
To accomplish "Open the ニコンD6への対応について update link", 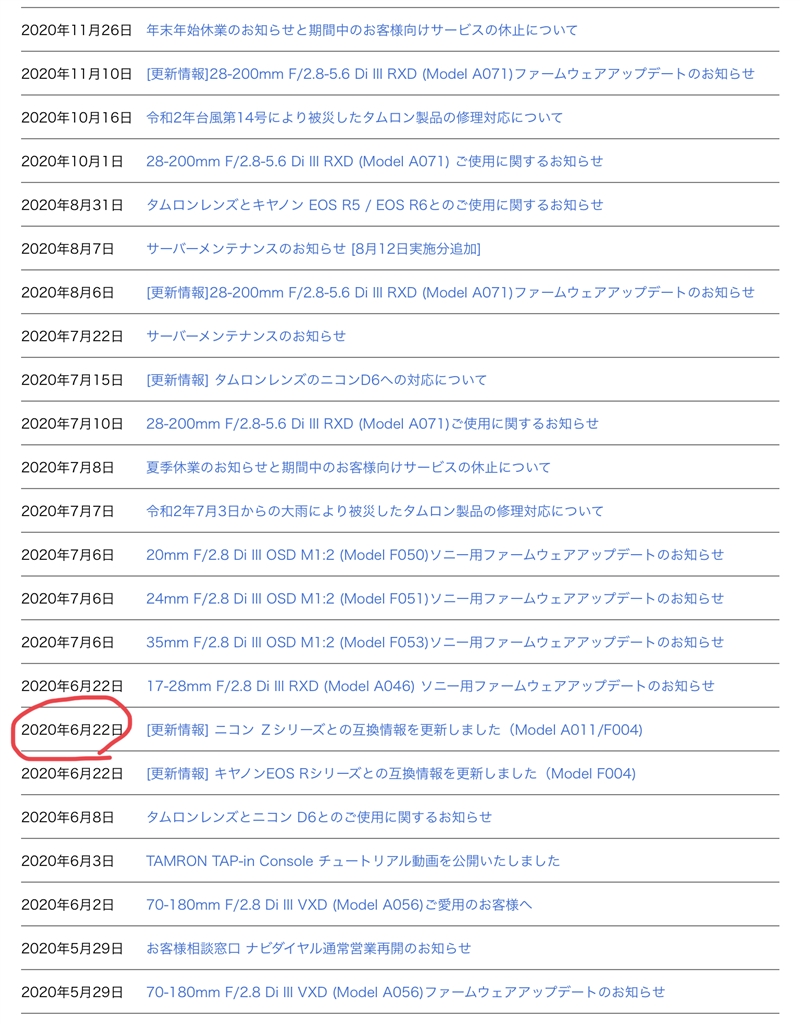I will (317, 380).
